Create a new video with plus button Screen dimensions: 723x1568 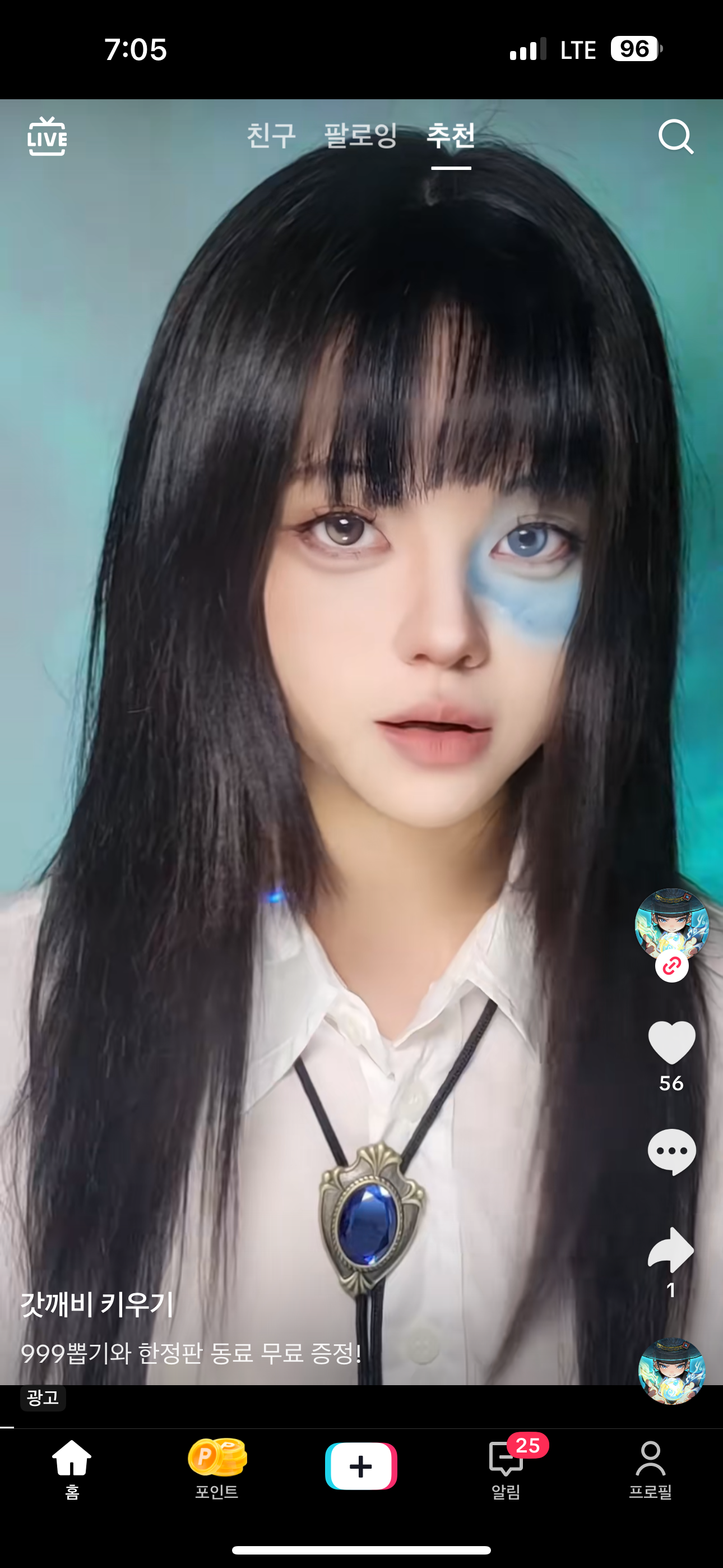(x=361, y=1466)
